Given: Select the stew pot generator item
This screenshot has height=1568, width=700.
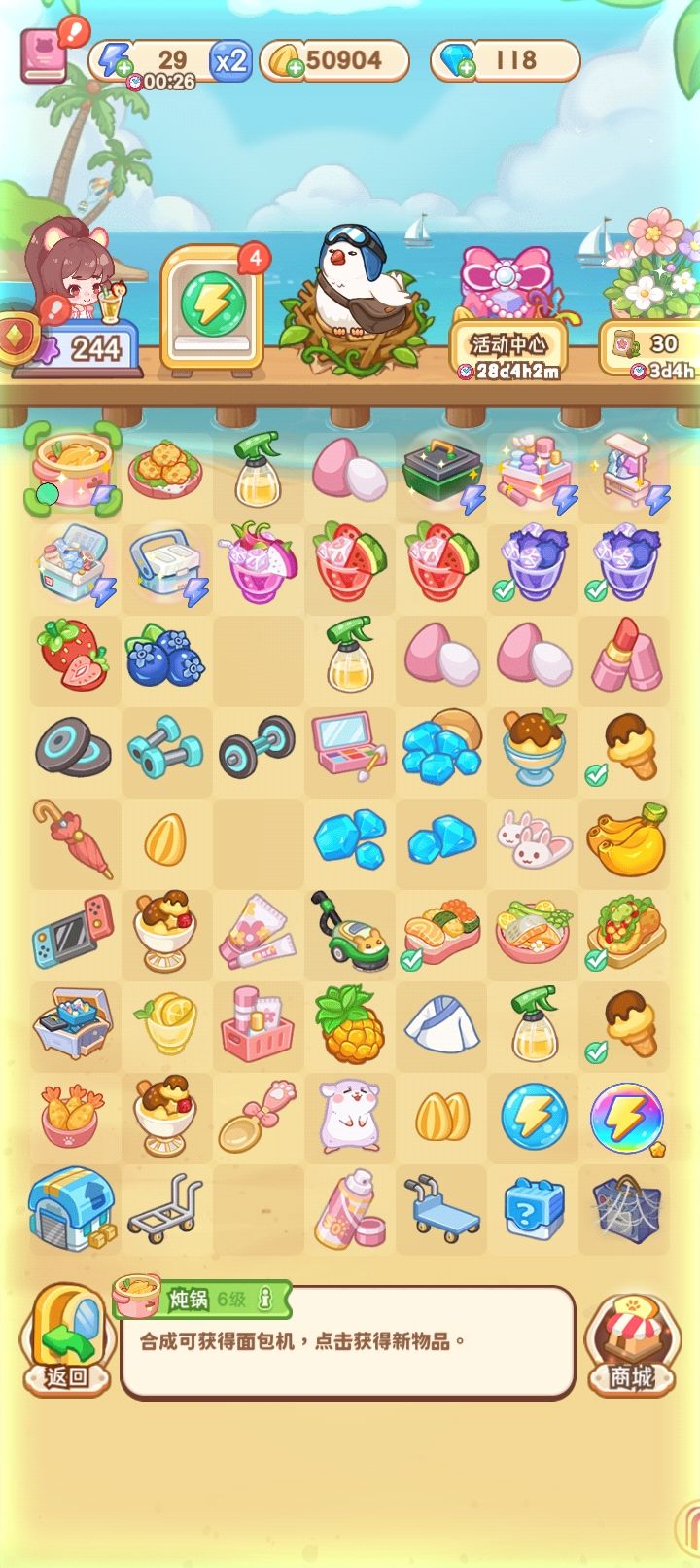Looking at the screenshot, I should pyautogui.click(x=74, y=470).
